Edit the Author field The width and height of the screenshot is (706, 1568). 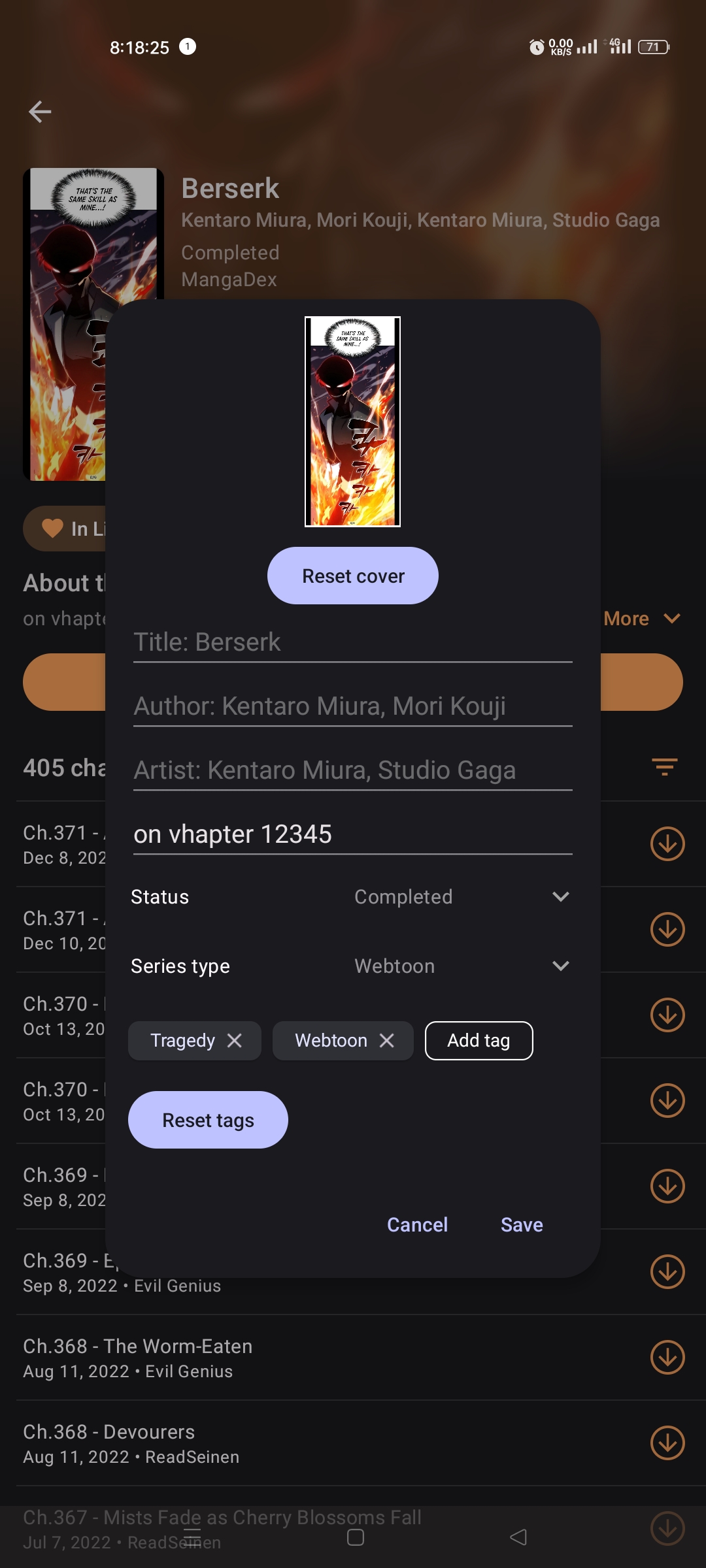click(x=352, y=706)
